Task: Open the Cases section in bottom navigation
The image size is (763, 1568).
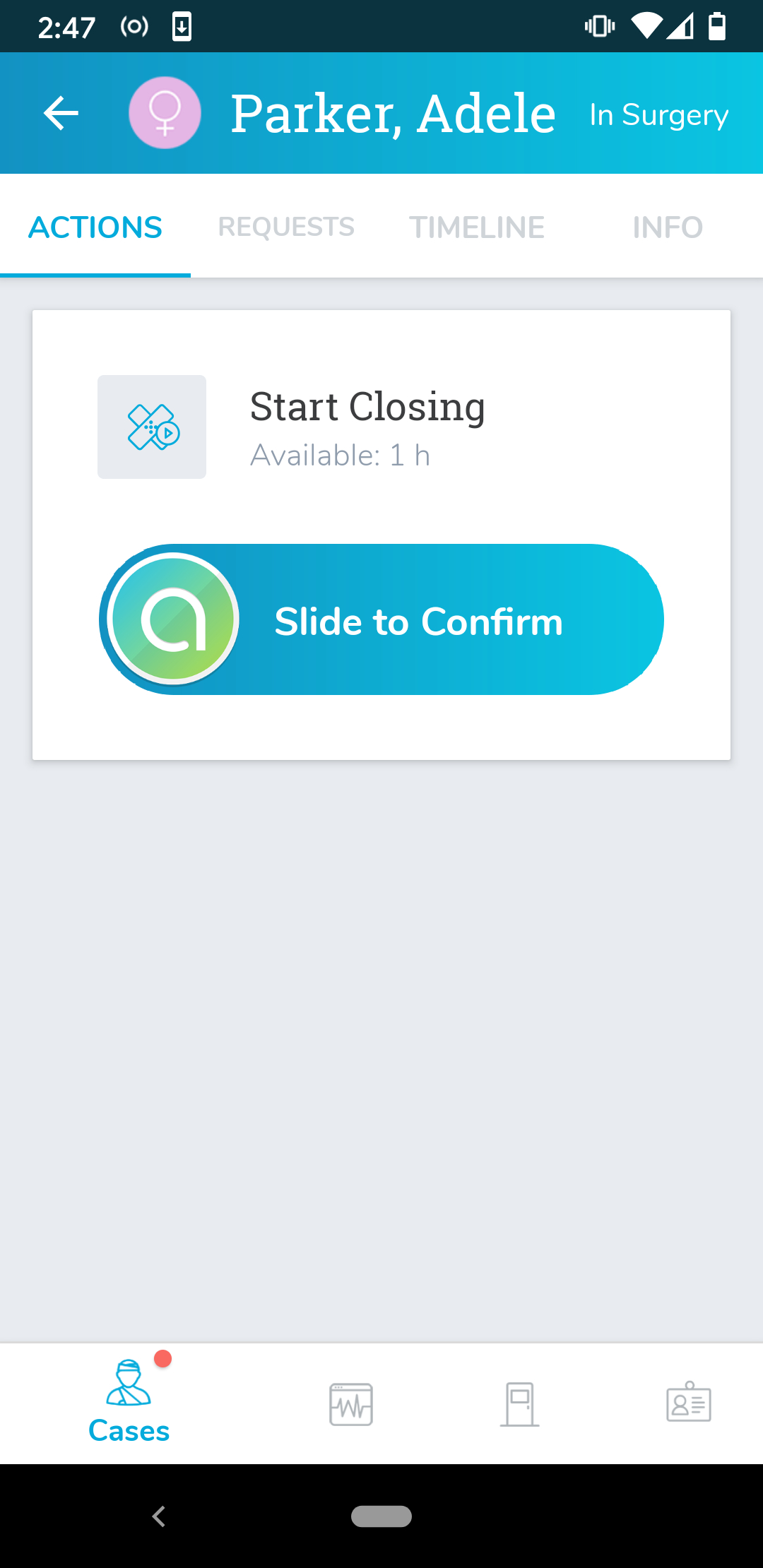Action: pyautogui.click(x=129, y=1403)
